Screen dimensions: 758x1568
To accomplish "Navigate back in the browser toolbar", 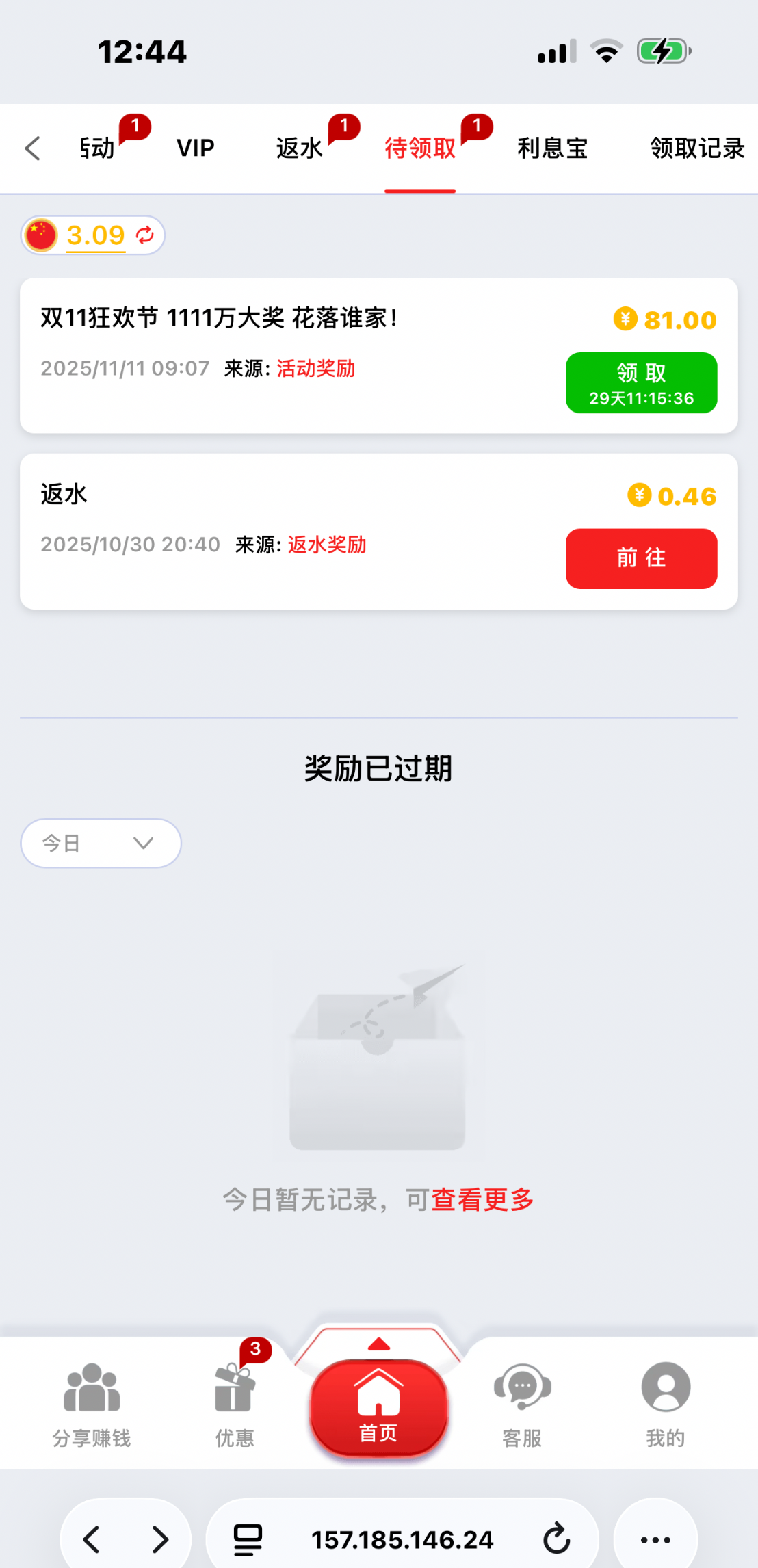I will pos(92,1539).
